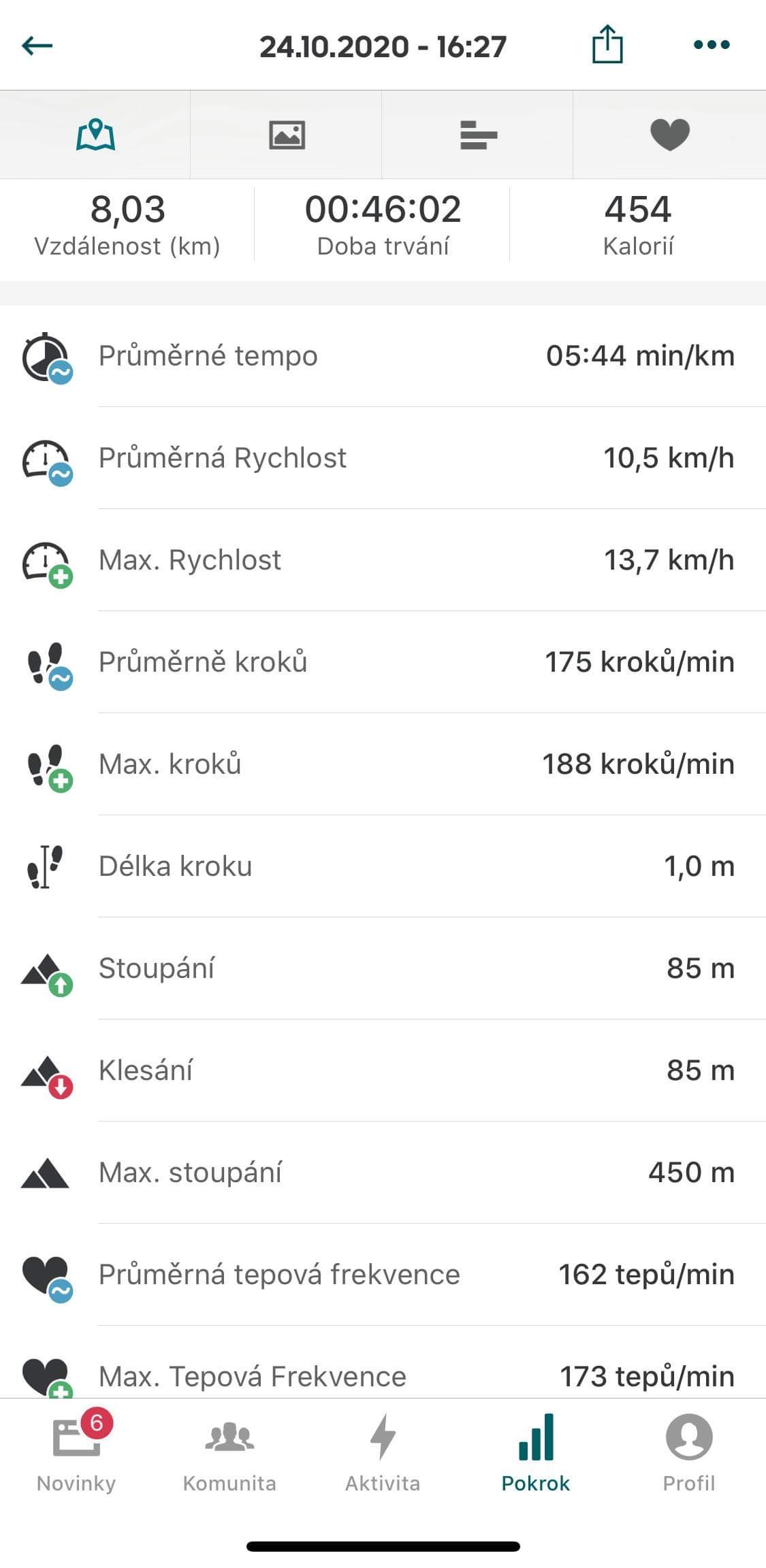Open the photos tab

click(287, 134)
